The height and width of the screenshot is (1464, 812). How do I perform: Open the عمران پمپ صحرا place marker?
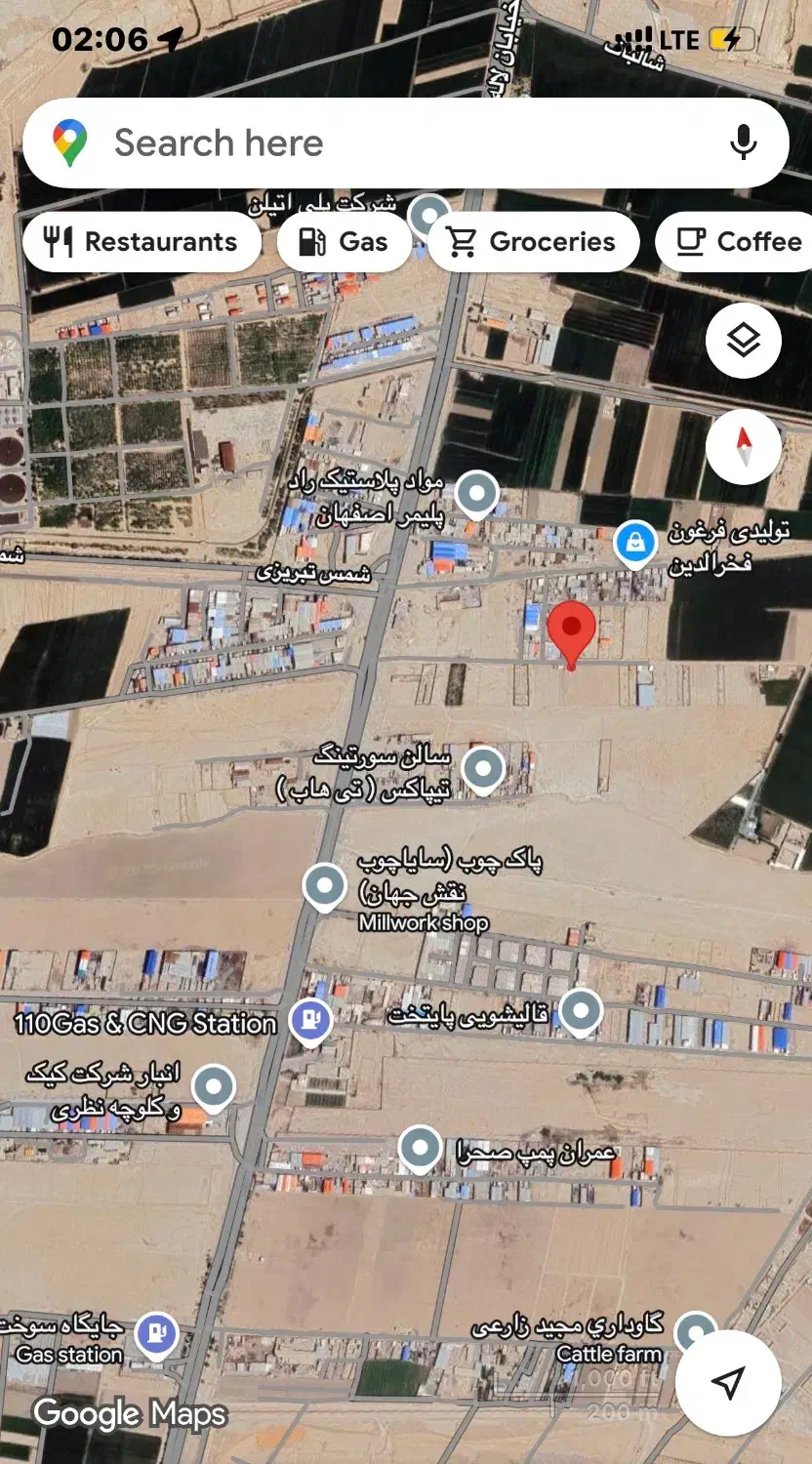click(421, 1148)
